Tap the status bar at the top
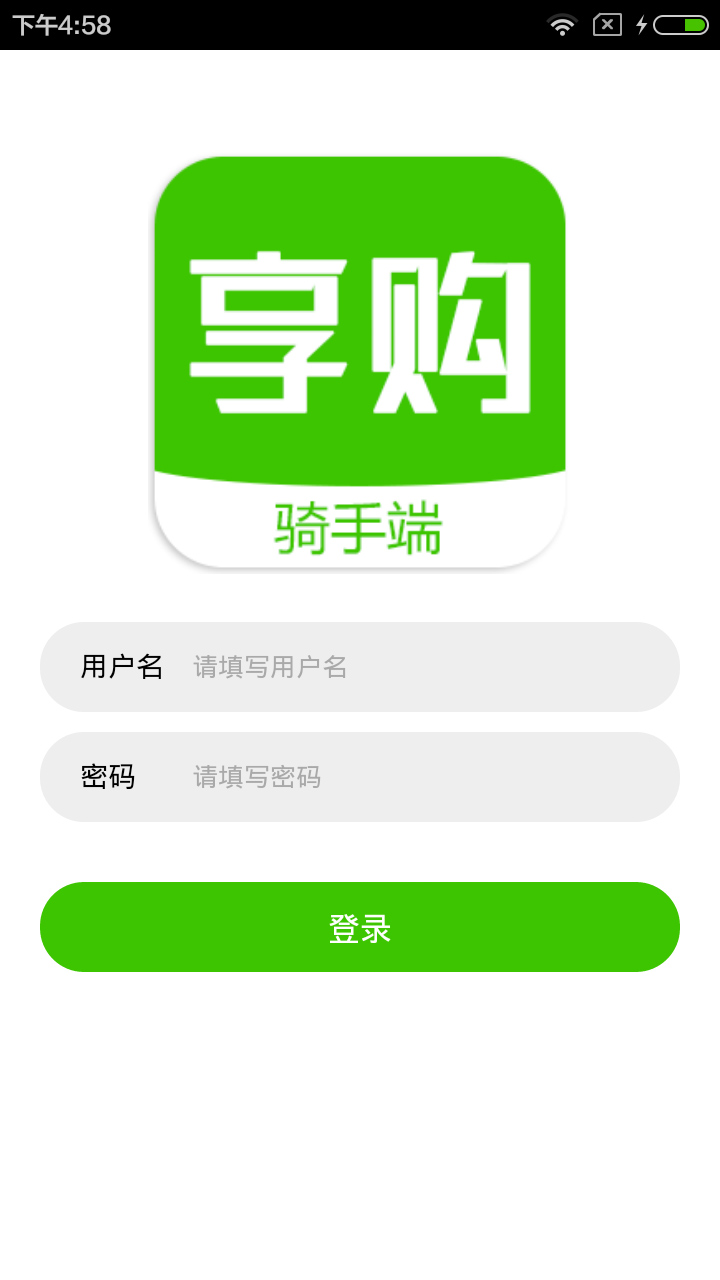 pyautogui.click(x=360, y=25)
